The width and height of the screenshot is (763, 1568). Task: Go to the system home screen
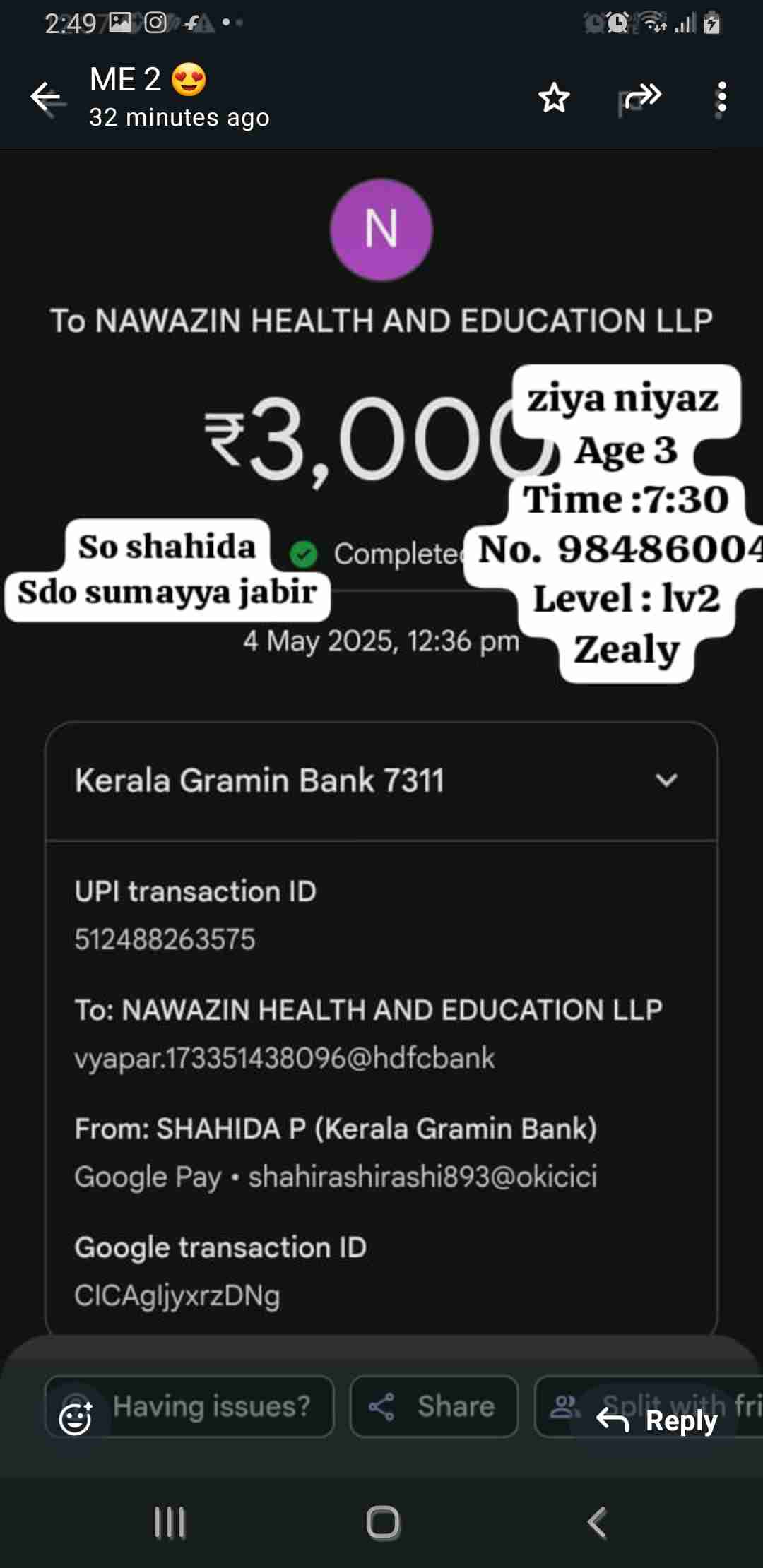coord(382,1523)
